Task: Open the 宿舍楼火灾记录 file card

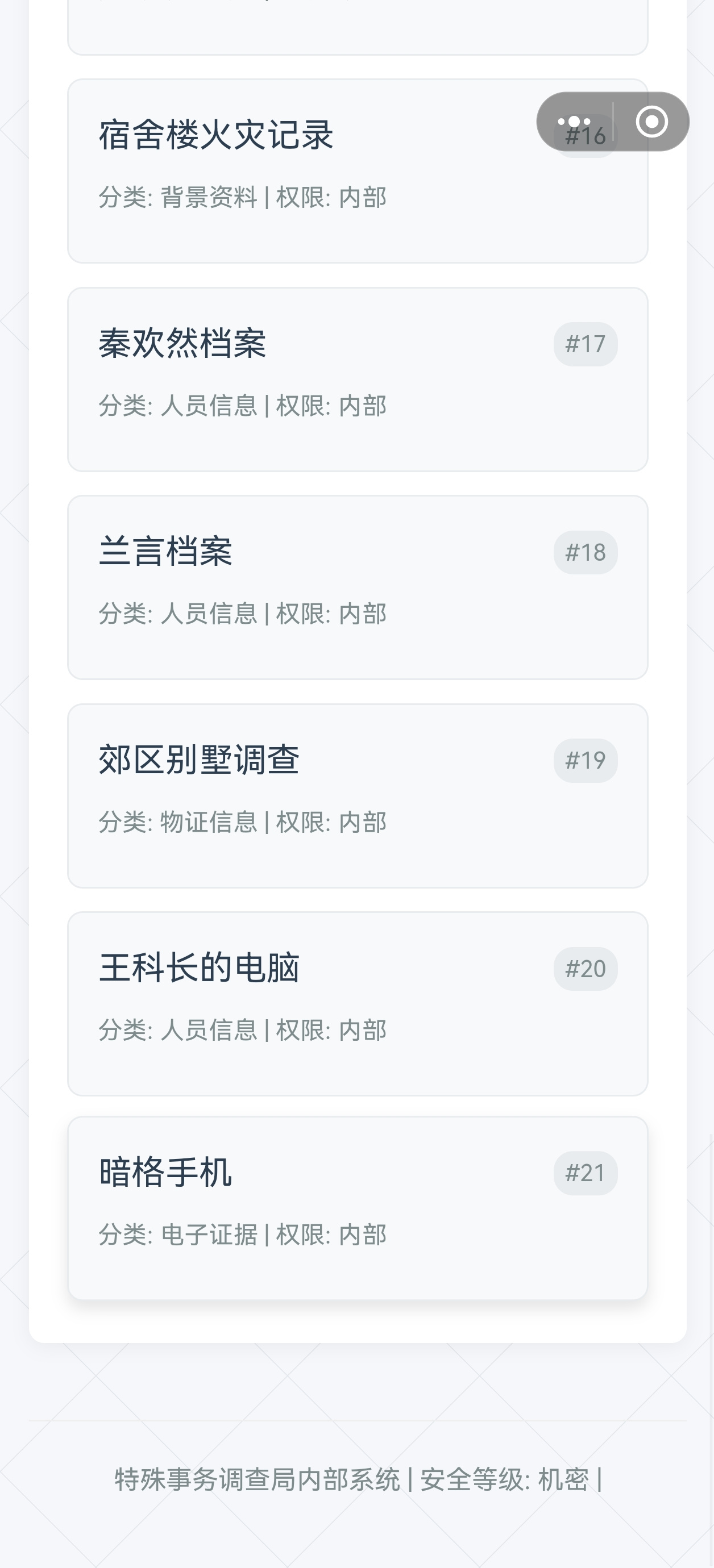Action: tap(358, 171)
